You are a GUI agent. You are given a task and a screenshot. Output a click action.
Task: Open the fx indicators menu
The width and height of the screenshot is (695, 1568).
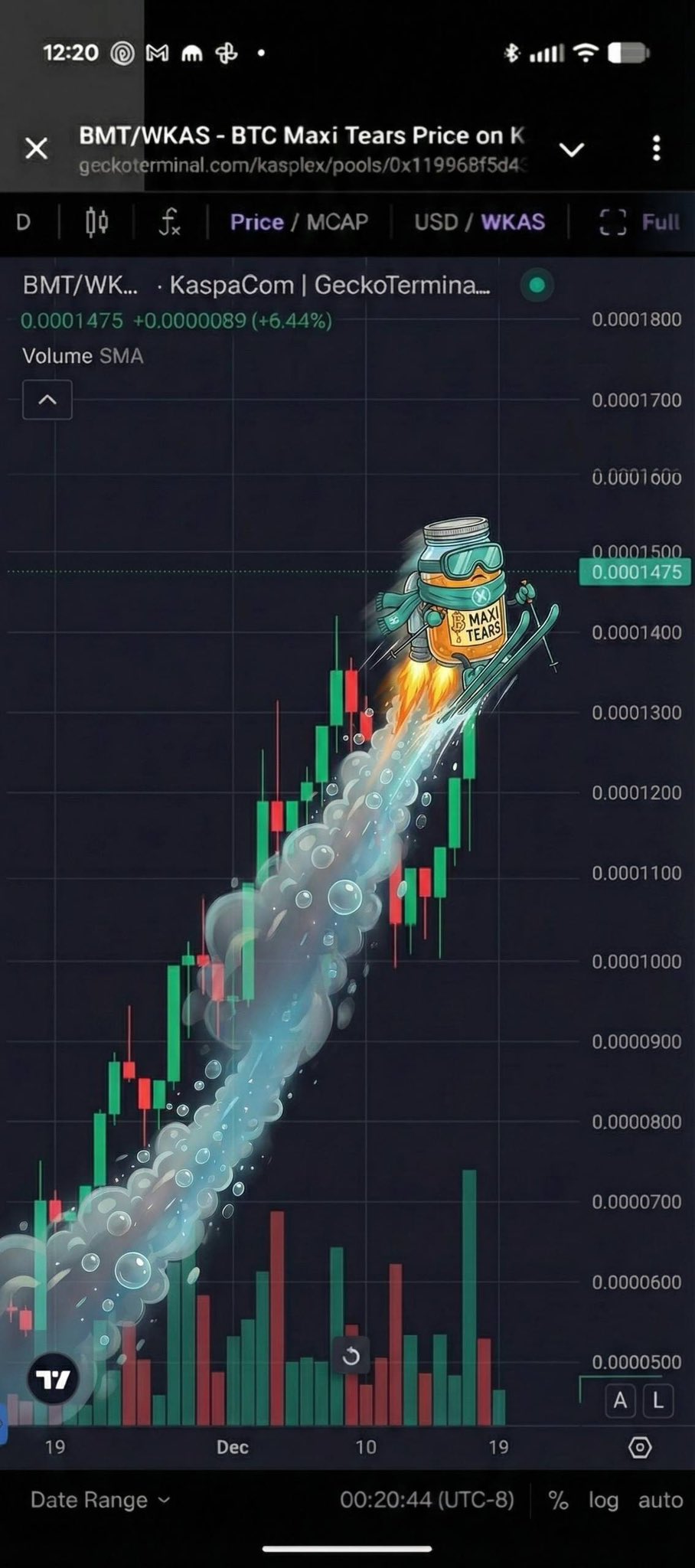click(x=169, y=222)
